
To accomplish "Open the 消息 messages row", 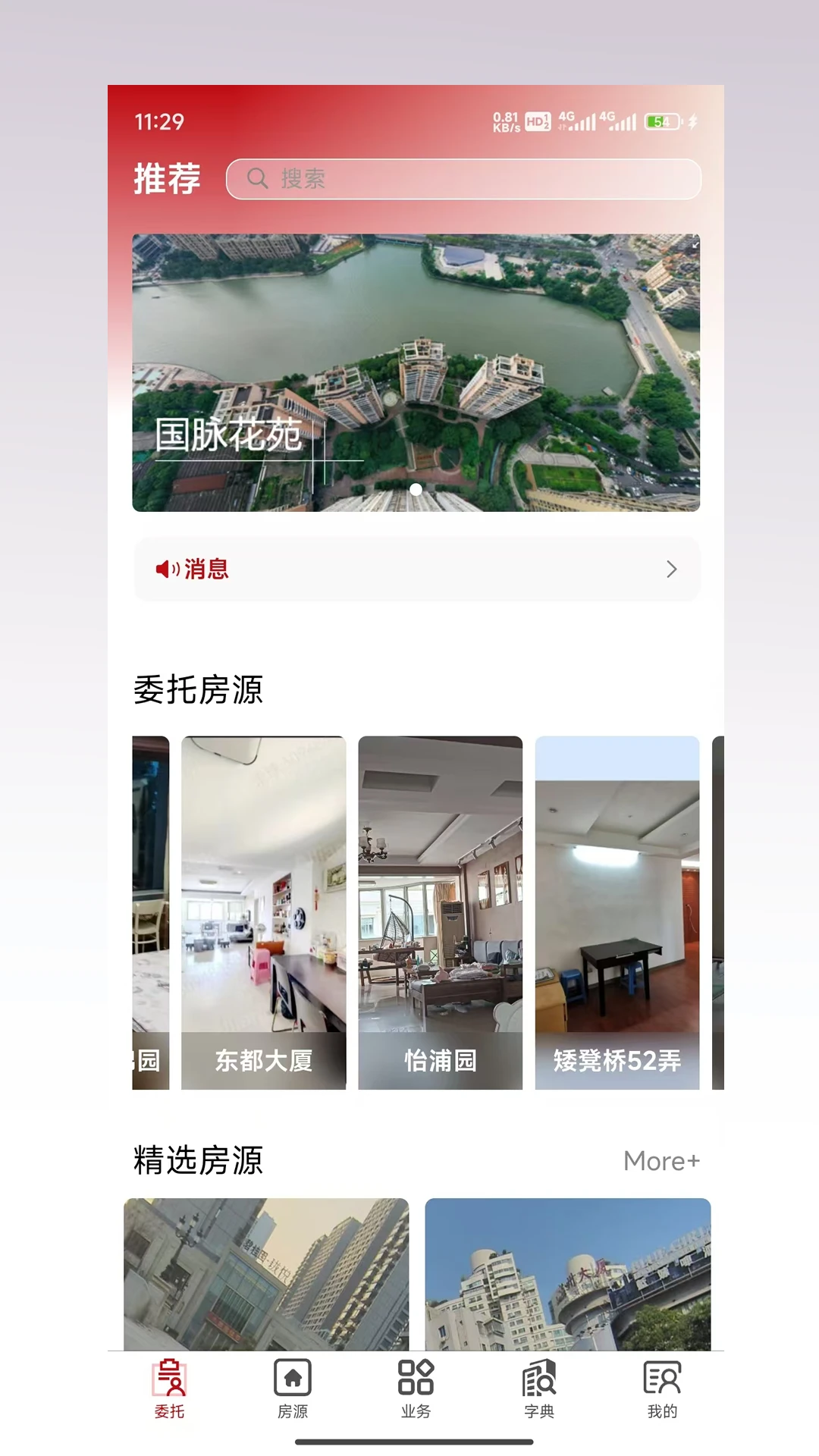I will point(416,569).
